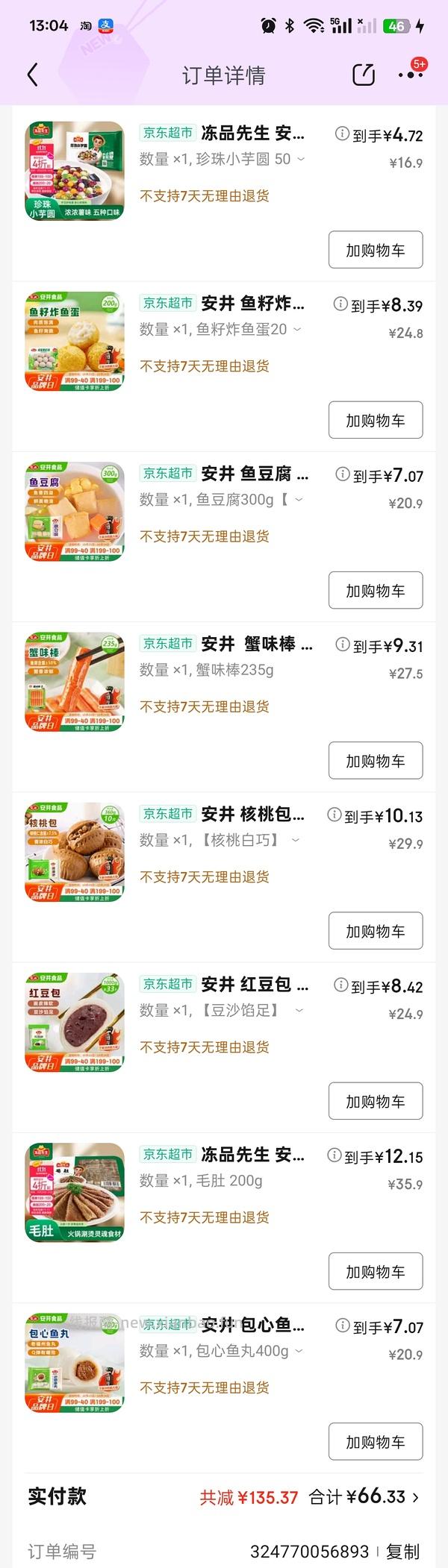
Task: View the 蟹味棒 product image
Action: pyautogui.click(x=75, y=682)
